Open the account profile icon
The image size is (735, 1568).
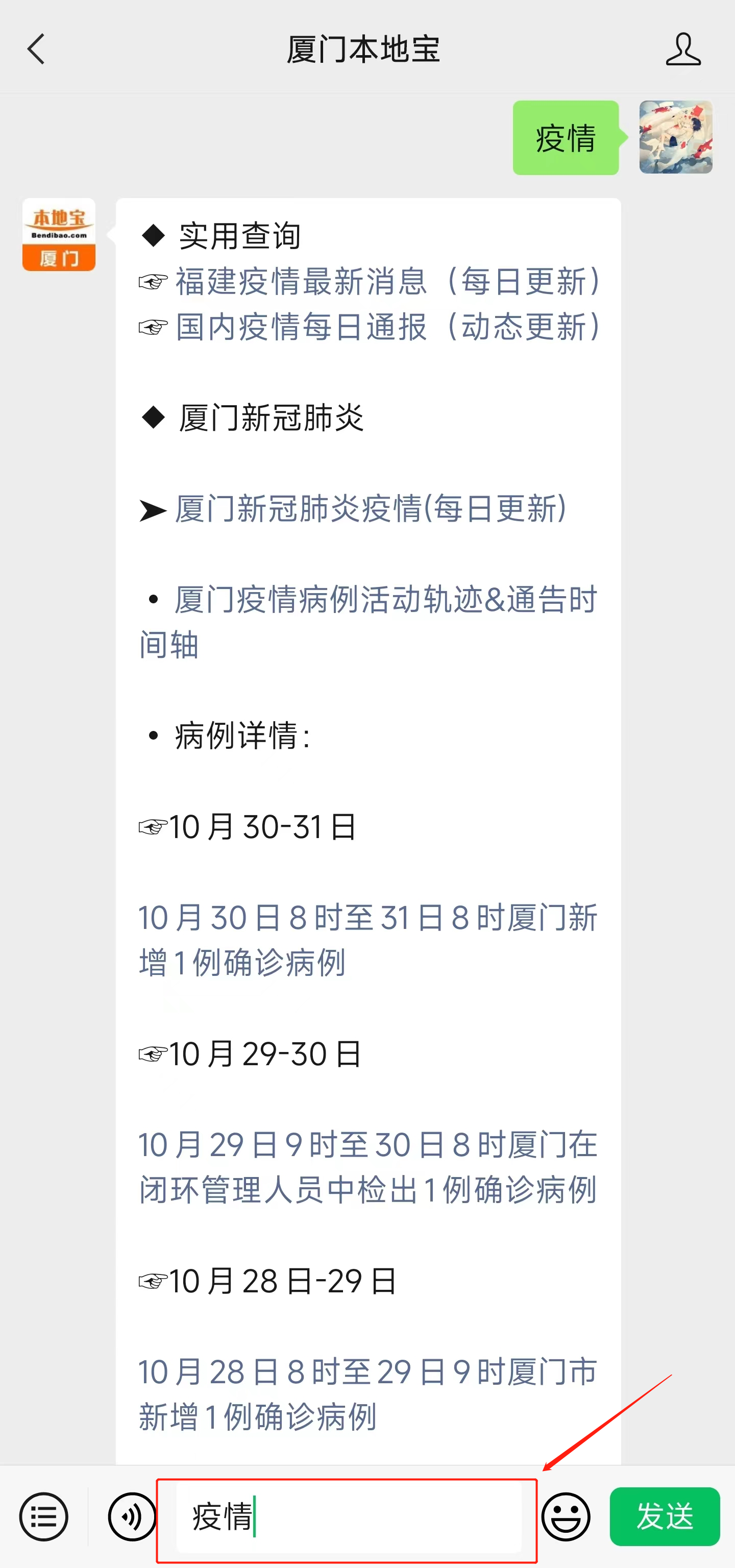click(x=682, y=48)
